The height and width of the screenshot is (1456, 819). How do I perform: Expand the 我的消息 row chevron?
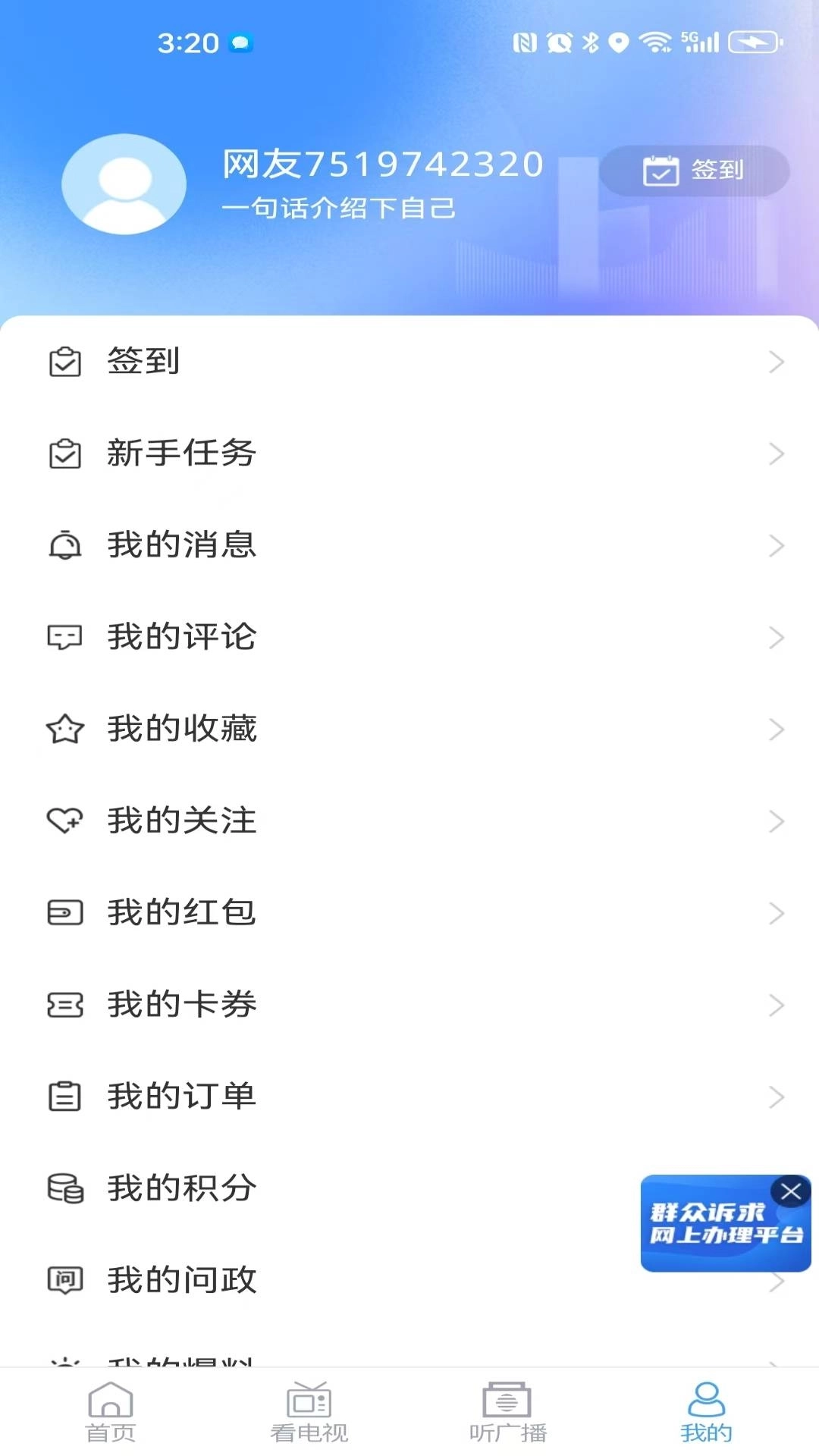(x=777, y=545)
